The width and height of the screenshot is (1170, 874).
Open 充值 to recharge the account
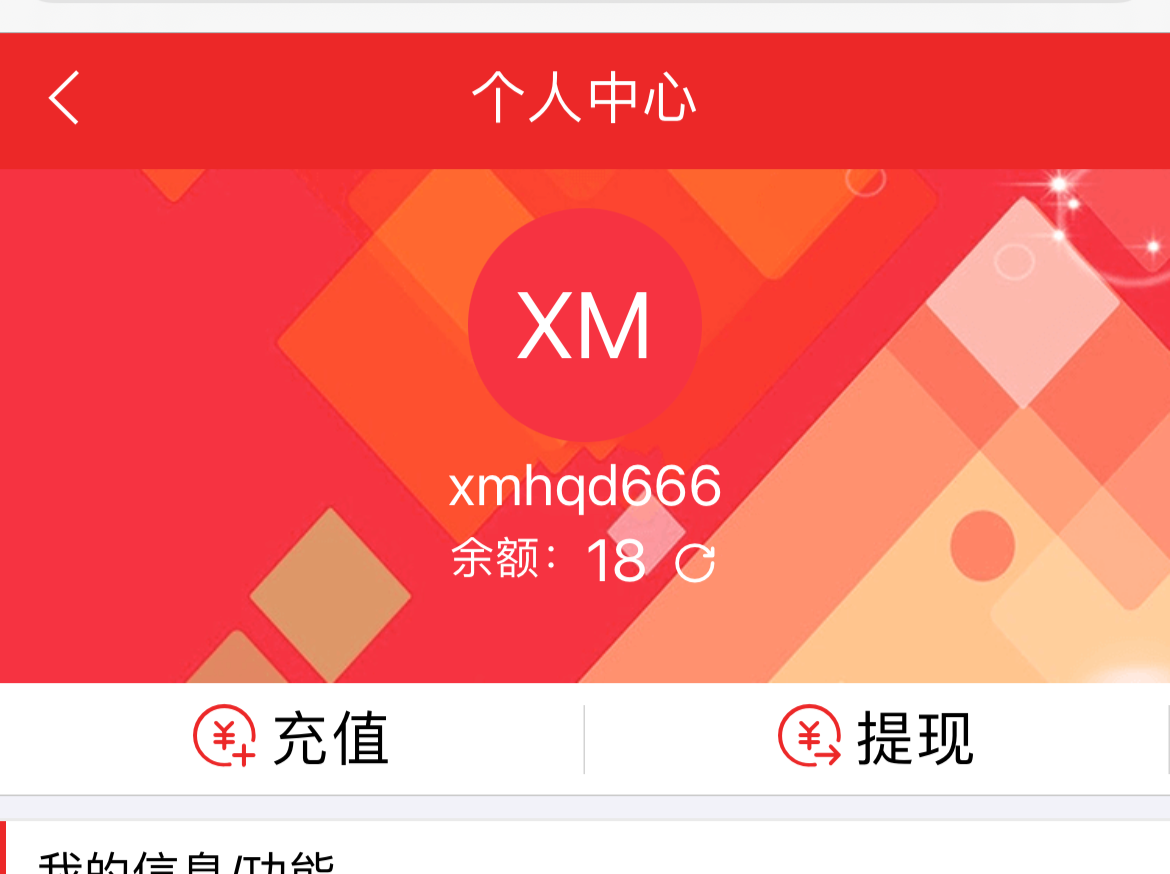point(291,739)
